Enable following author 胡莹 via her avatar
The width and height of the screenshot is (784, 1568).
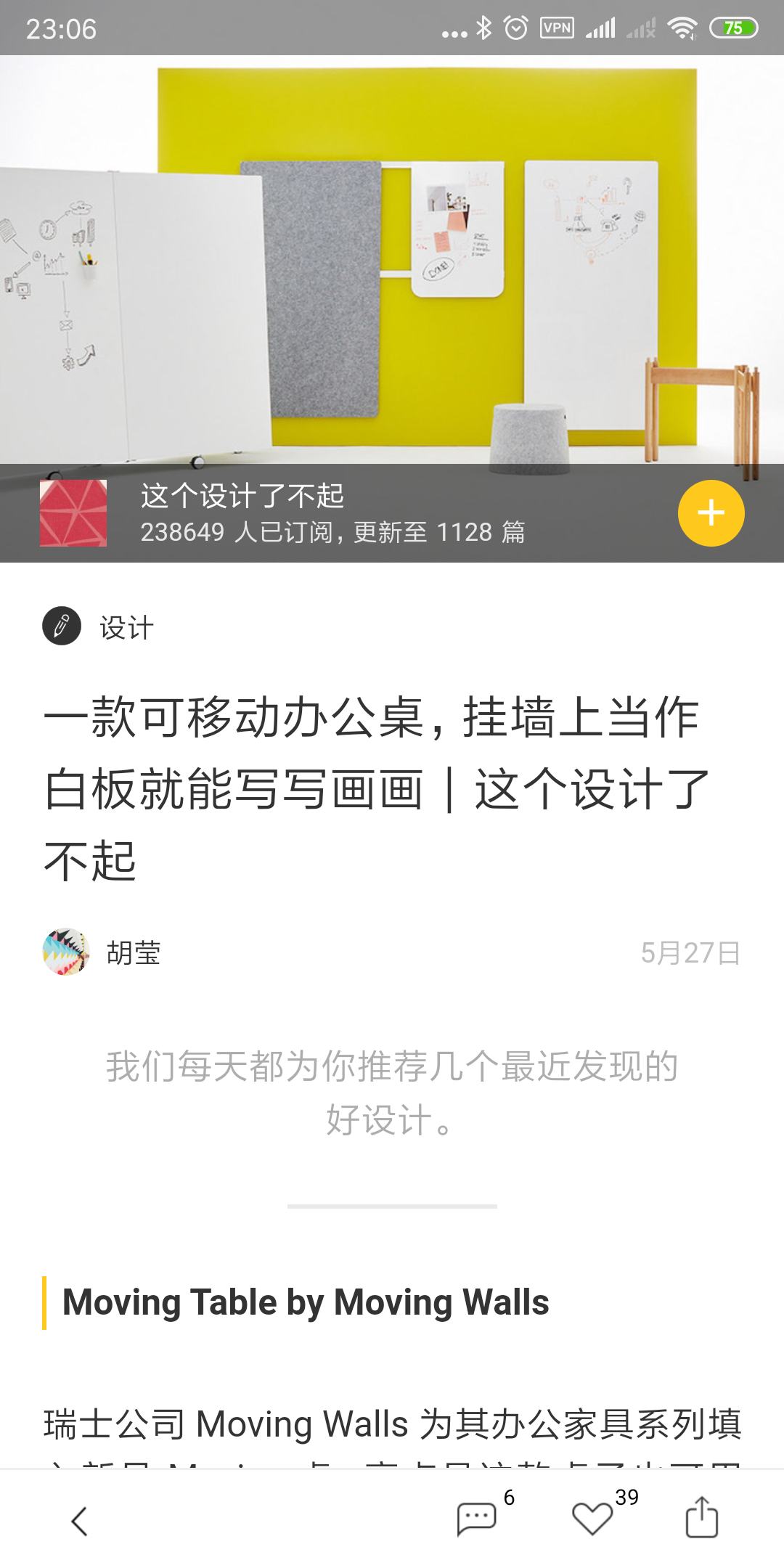[x=65, y=953]
